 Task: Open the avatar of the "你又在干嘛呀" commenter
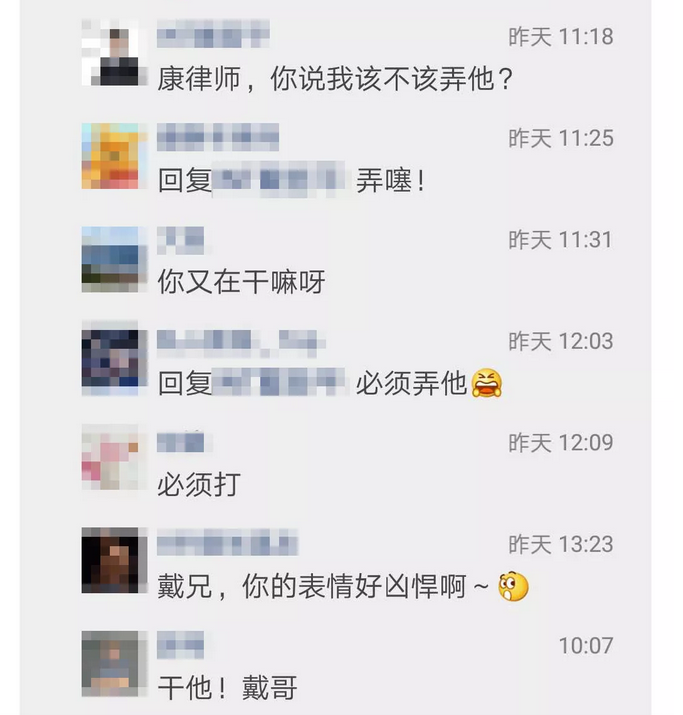[109, 258]
